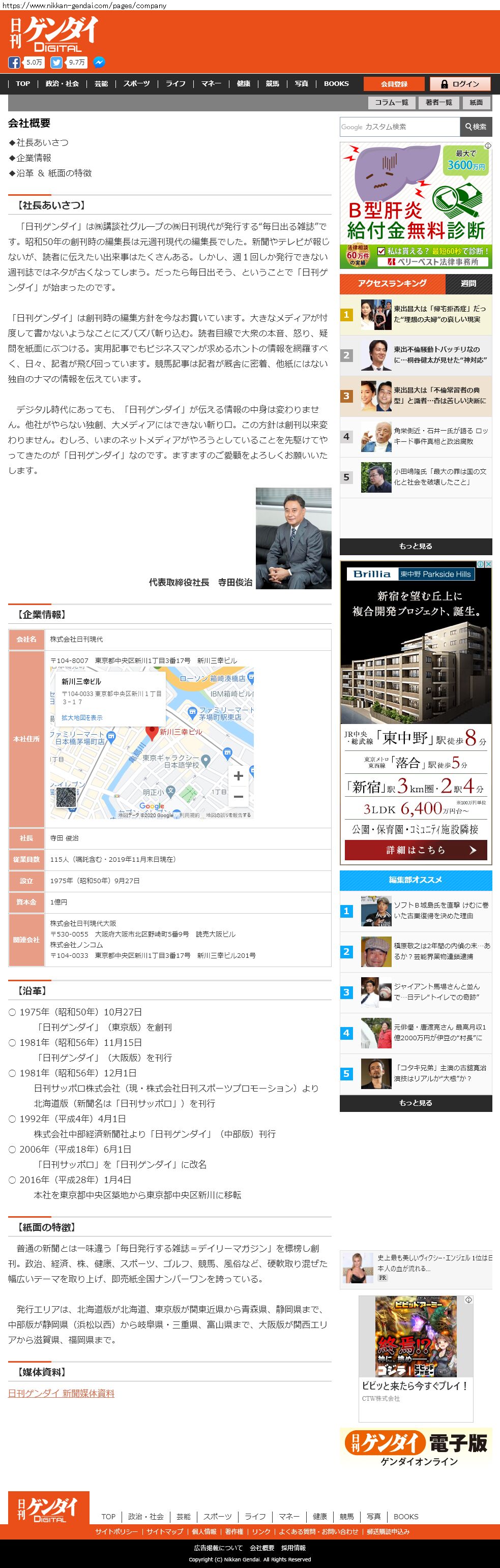The height and width of the screenshot is (1568, 500).
Task: Open the Twitter share icon
Action: (56, 62)
